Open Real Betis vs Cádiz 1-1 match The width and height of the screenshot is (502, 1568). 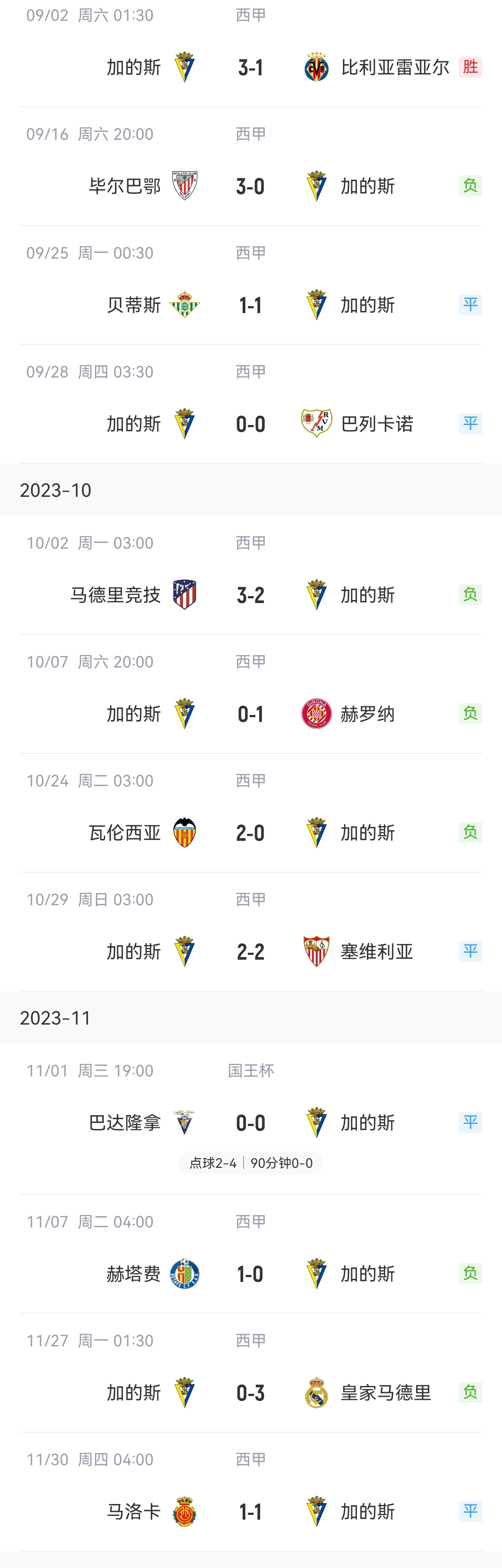pyautogui.click(x=251, y=304)
